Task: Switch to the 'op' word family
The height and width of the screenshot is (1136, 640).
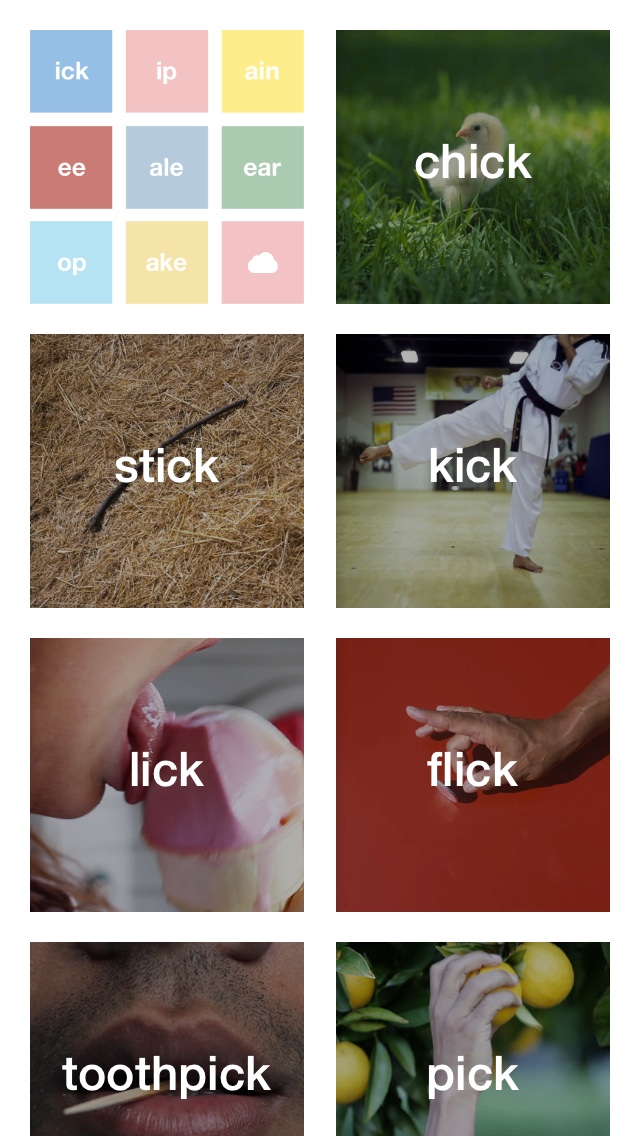Action: point(71,262)
